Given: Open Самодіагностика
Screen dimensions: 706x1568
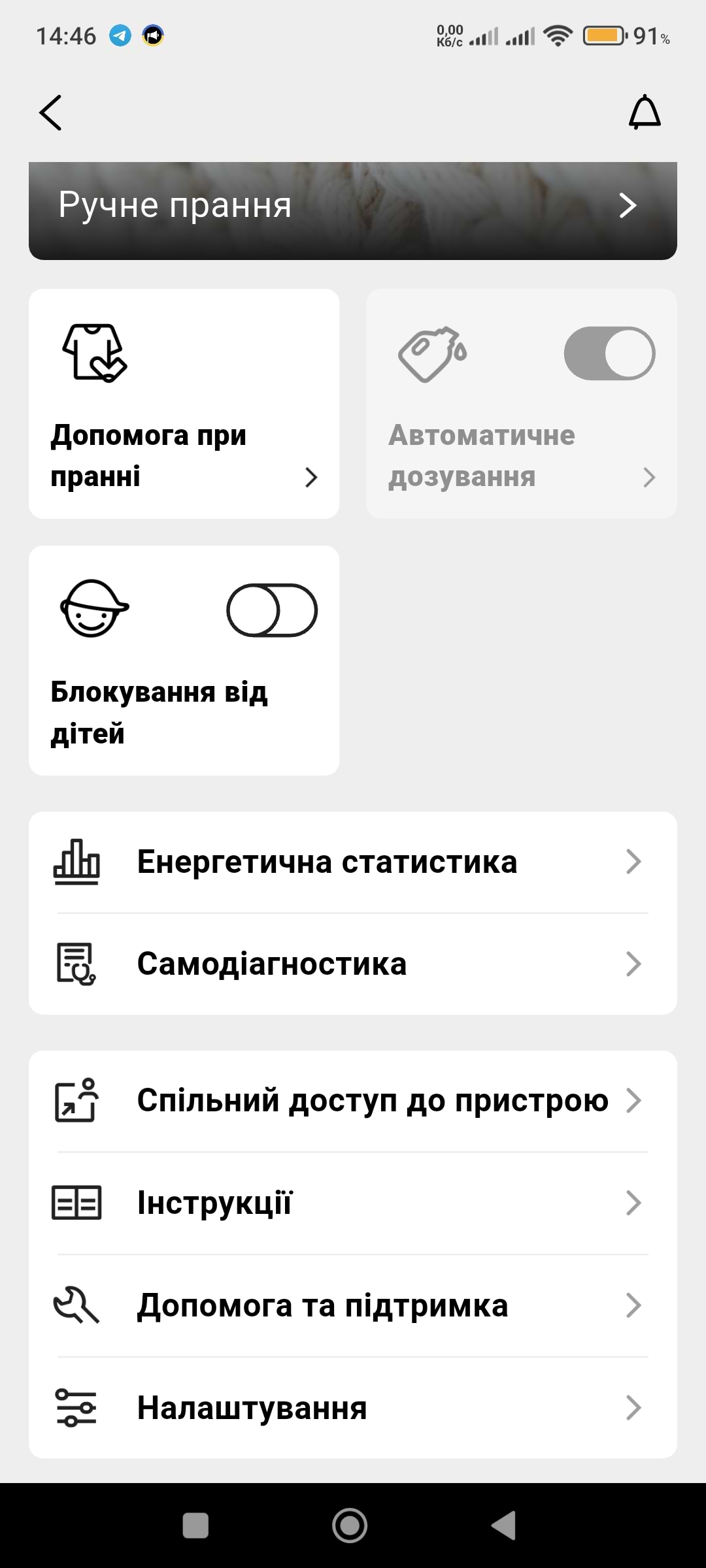Looking at the screenshot, I should coord(353,964).
